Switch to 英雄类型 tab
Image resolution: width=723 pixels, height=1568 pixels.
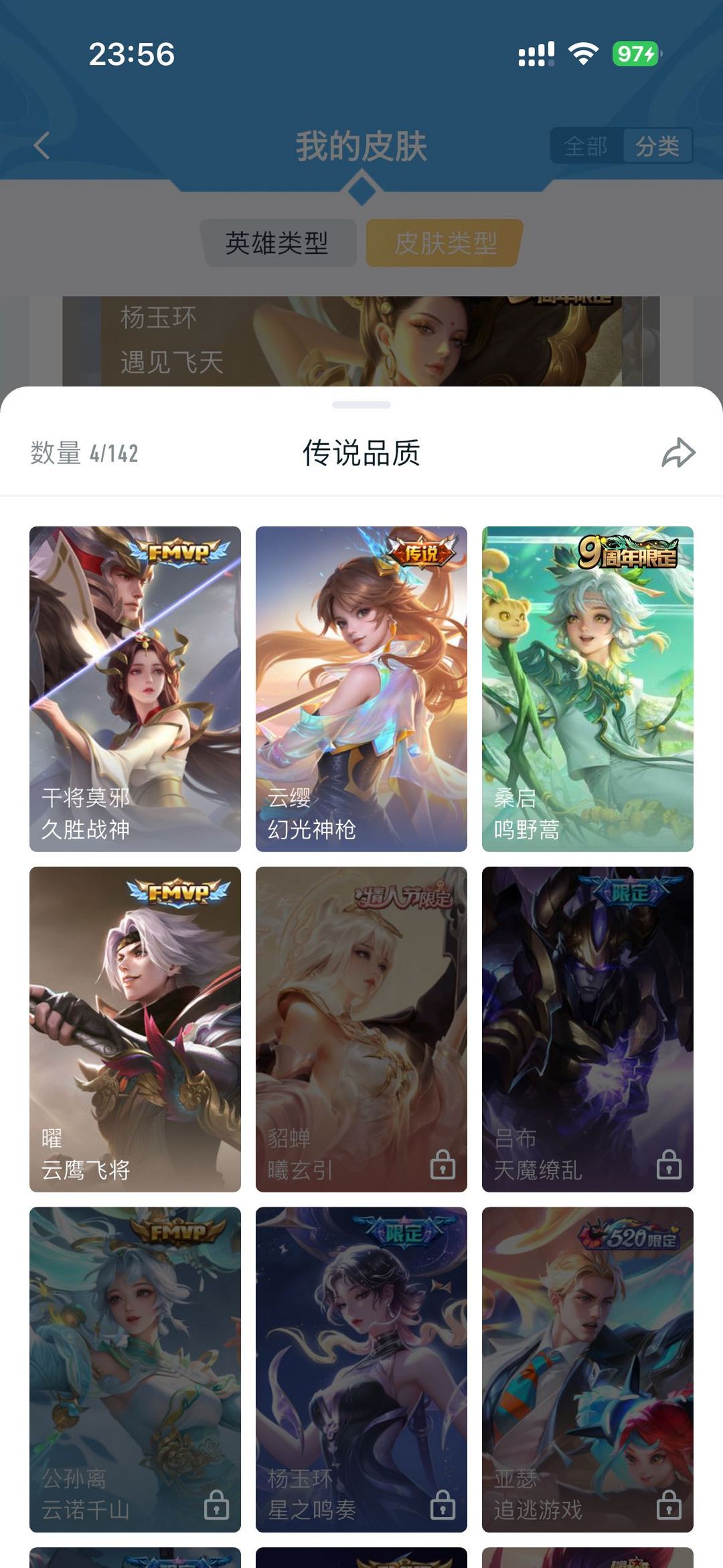click(278, 242)
